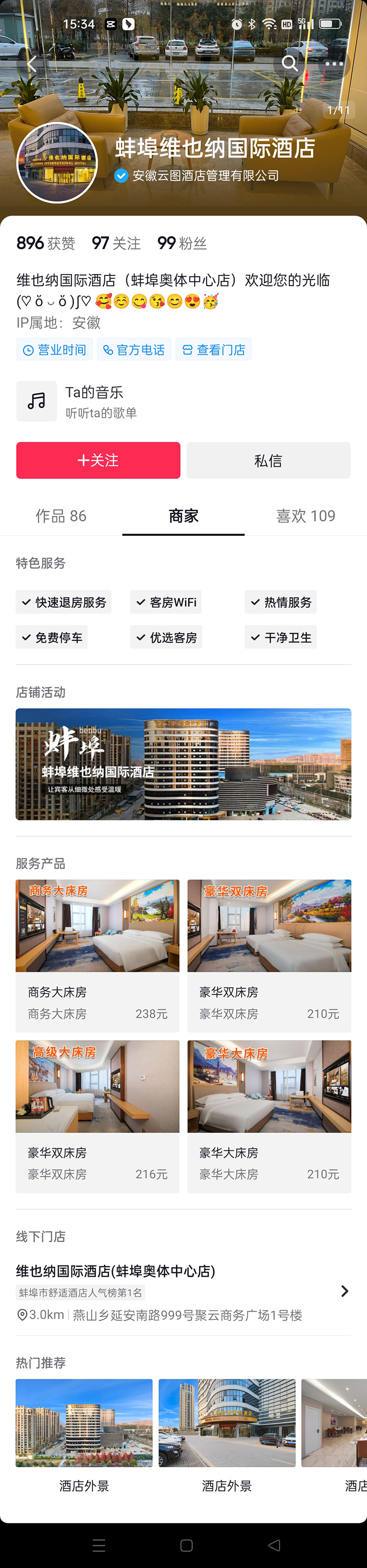Send a private message via 私信

[269, 460]
